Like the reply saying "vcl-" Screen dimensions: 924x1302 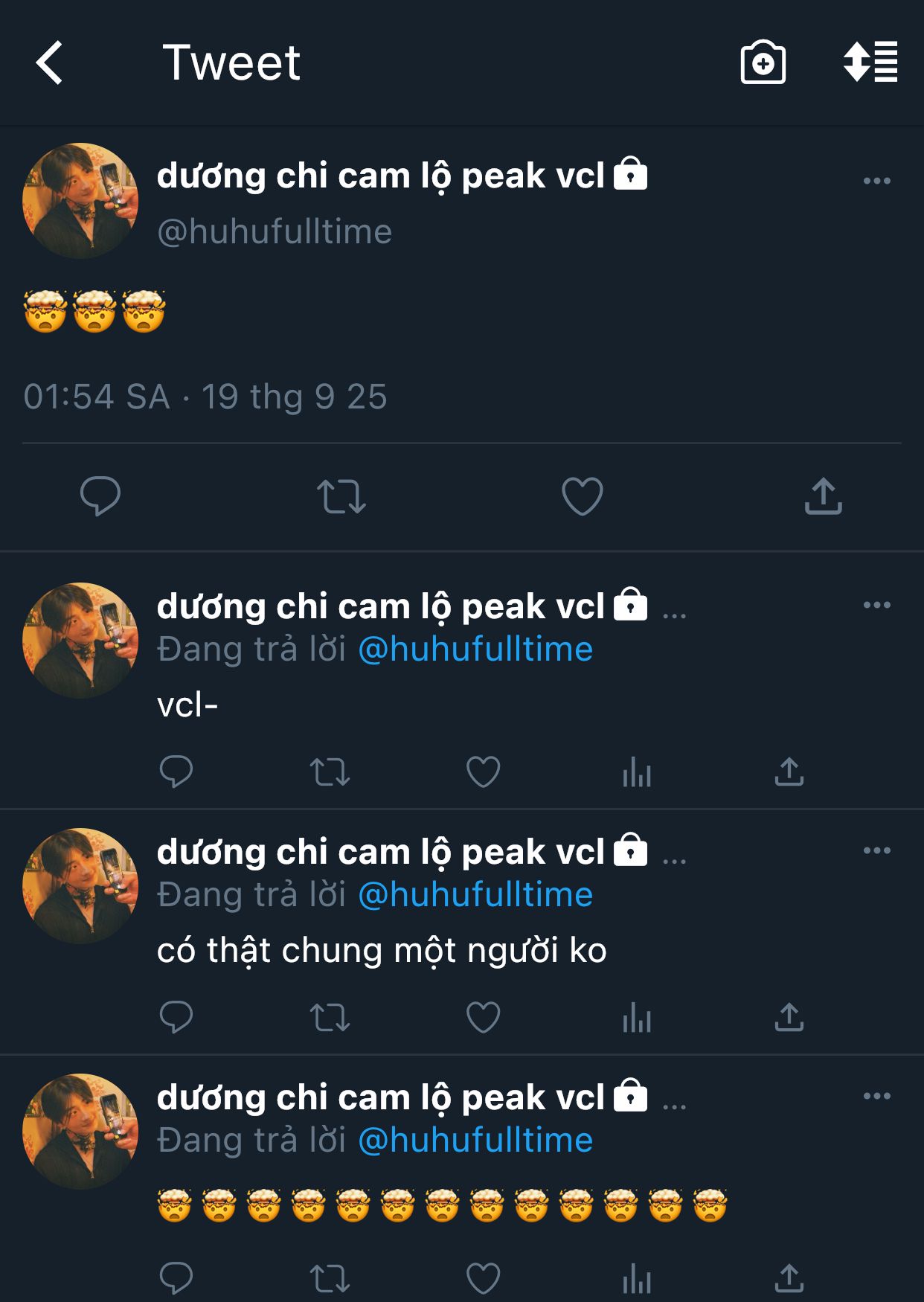click(x=483, y=772)
